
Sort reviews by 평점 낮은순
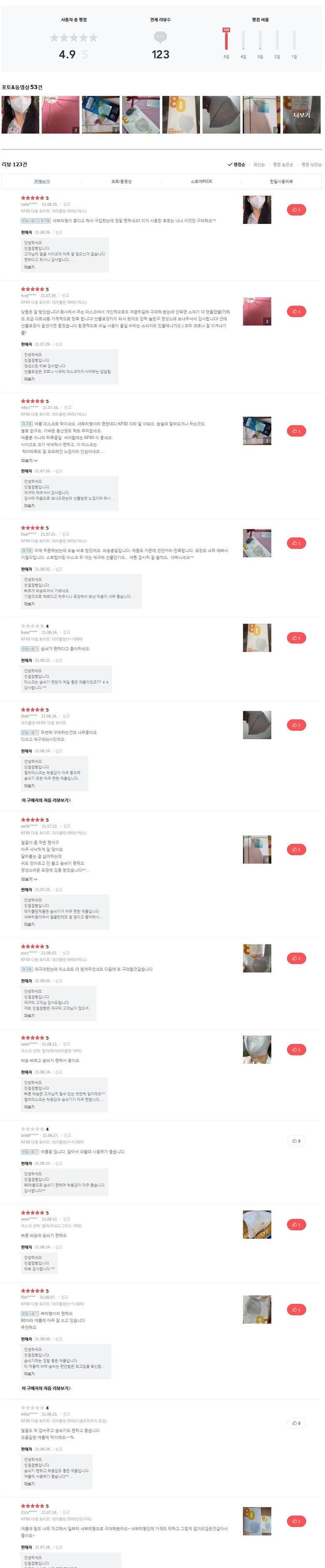pos(311,164)
